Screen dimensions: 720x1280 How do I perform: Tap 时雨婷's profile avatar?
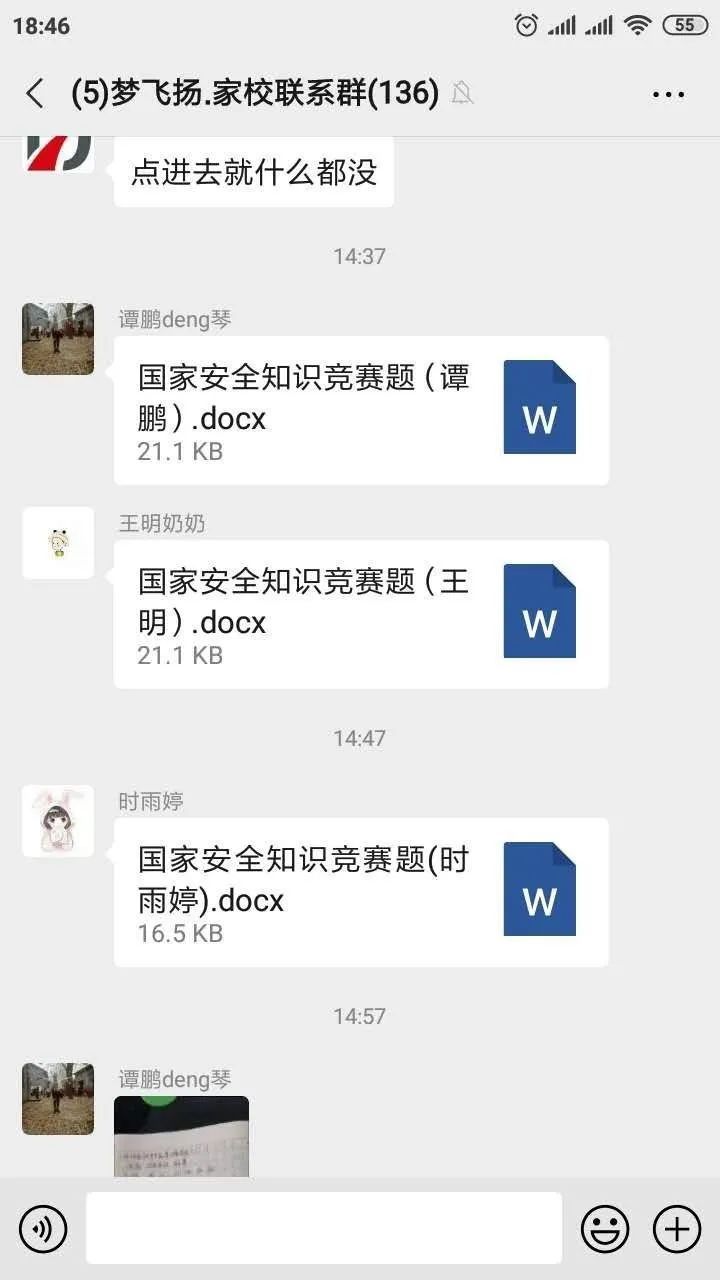tap(58, 821)
